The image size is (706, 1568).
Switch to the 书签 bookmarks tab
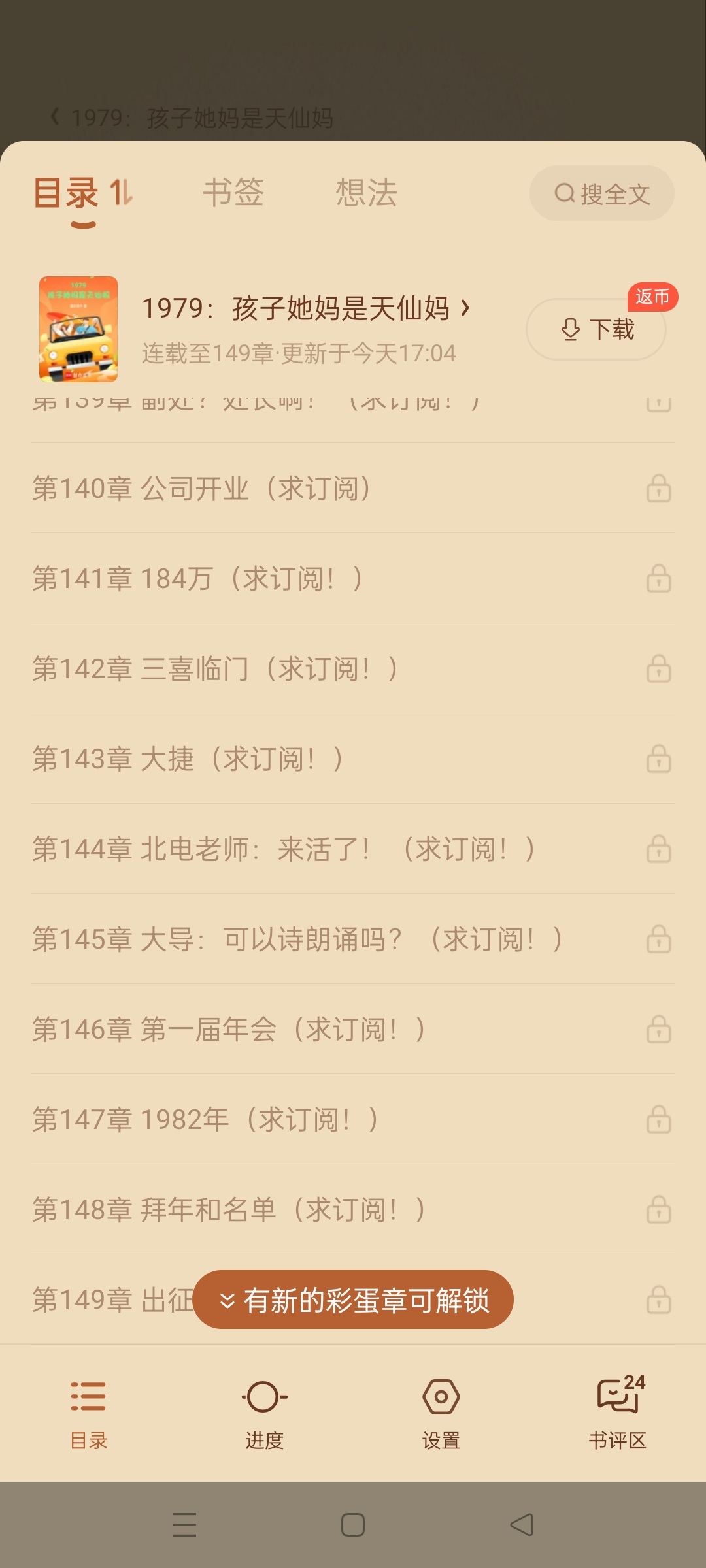pos(233,193)
